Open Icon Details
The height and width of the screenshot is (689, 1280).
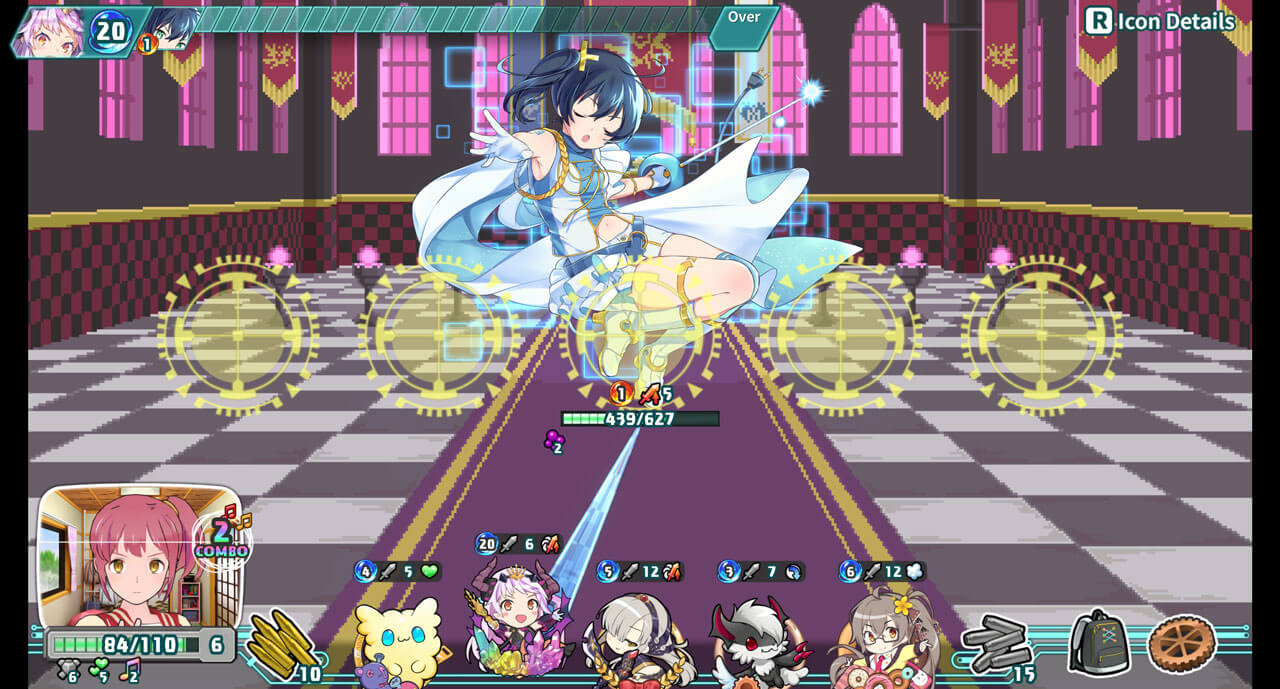tap(1160, 21)
